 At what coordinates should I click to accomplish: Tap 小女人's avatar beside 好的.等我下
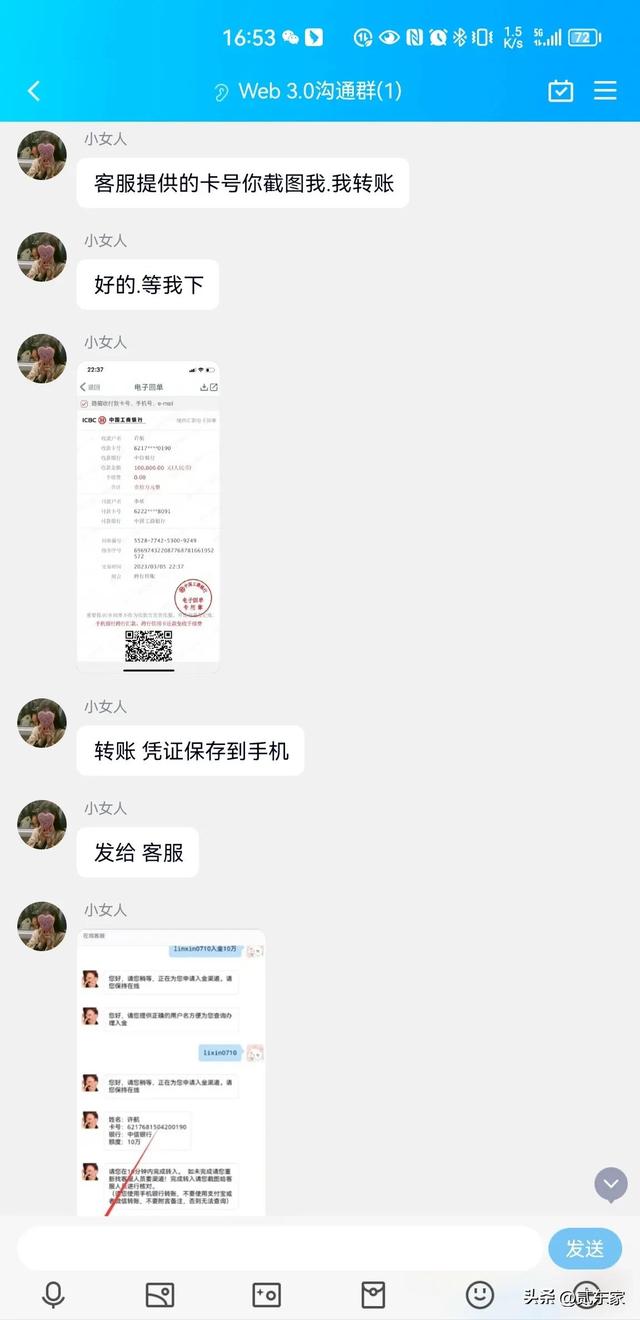click(42, 257)
